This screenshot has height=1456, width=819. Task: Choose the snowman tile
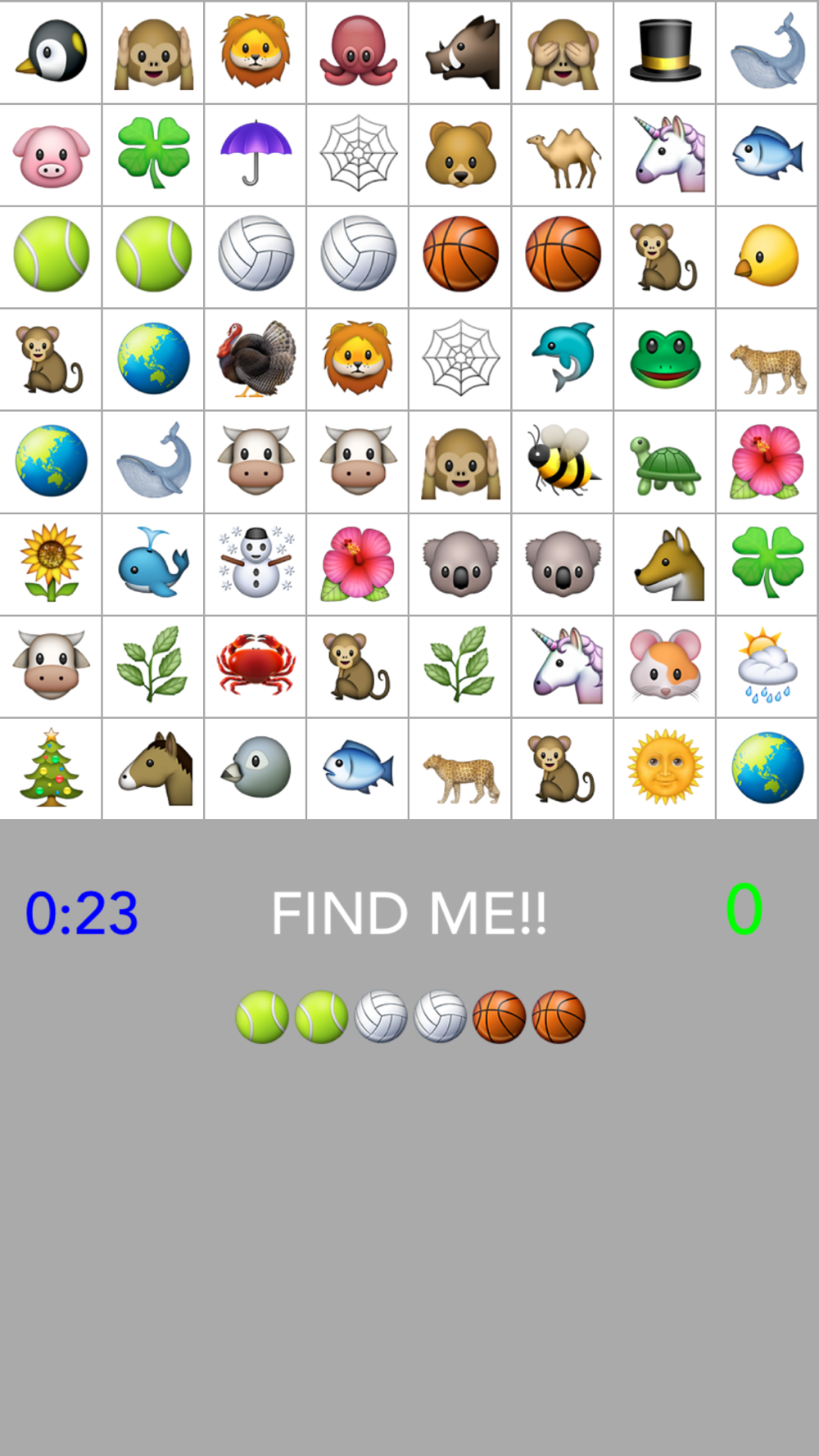(x=256, y=564)
